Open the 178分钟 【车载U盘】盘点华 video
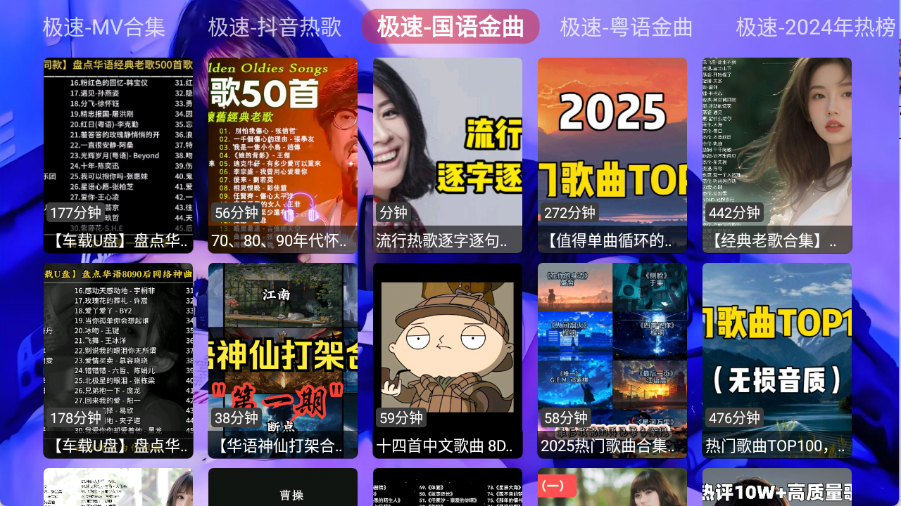This screenshot has width=901, height=506. click(x=118, y=359)
